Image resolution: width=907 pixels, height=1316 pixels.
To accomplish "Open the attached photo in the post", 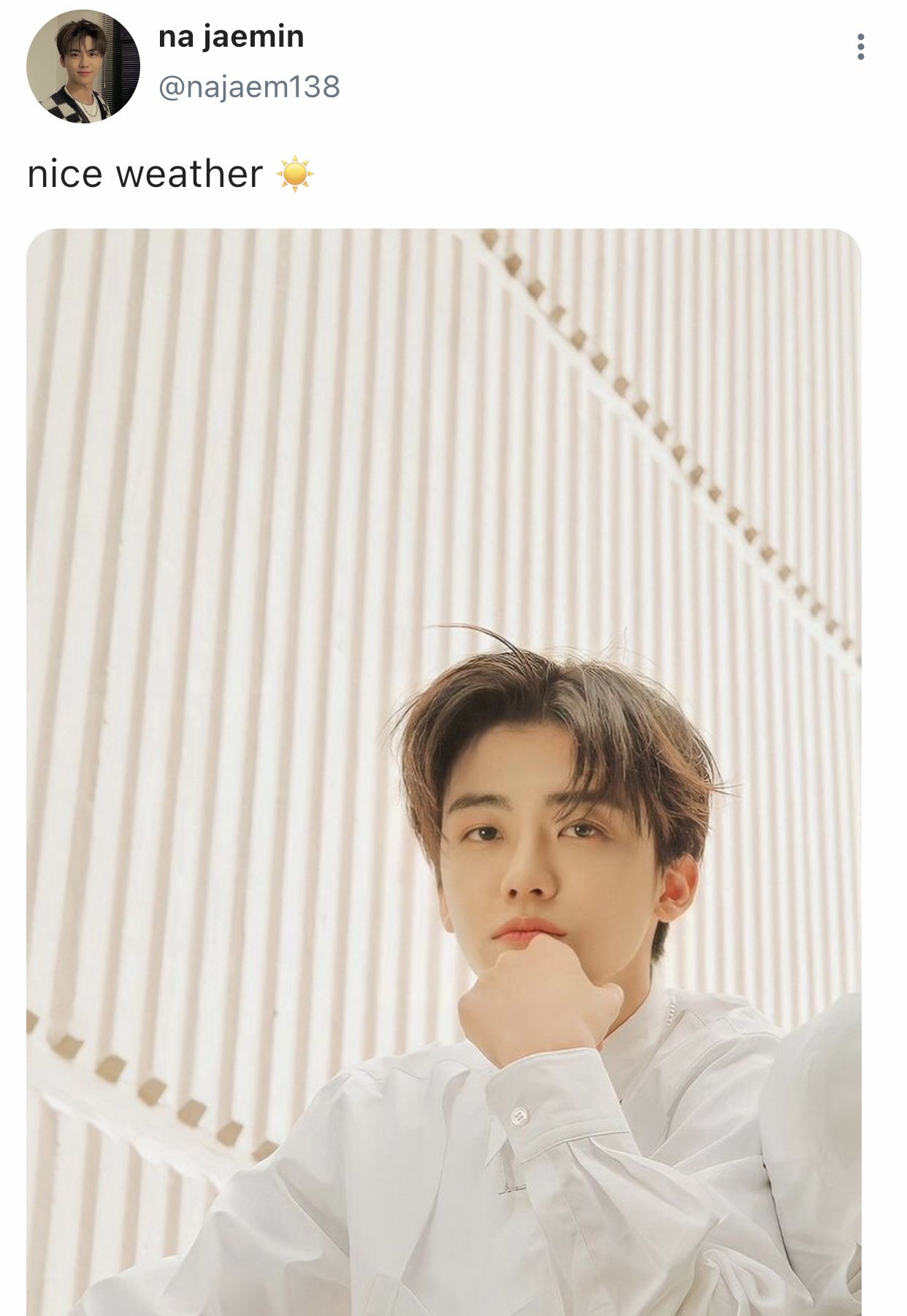I will point(444,767).
